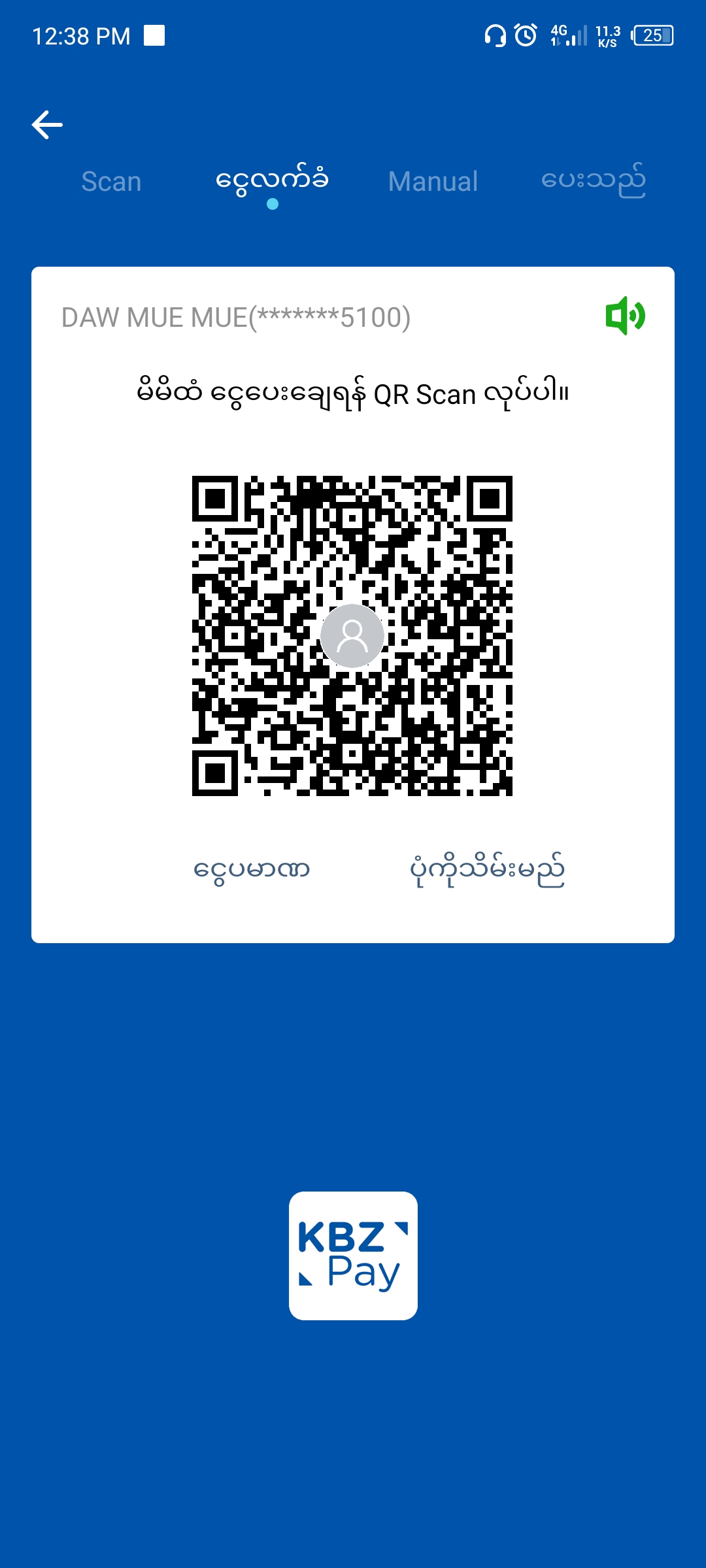Viewport: 706px width, 1568px height.
Task: Switch to the ပေးသည် pay tab
Action: 593,181
